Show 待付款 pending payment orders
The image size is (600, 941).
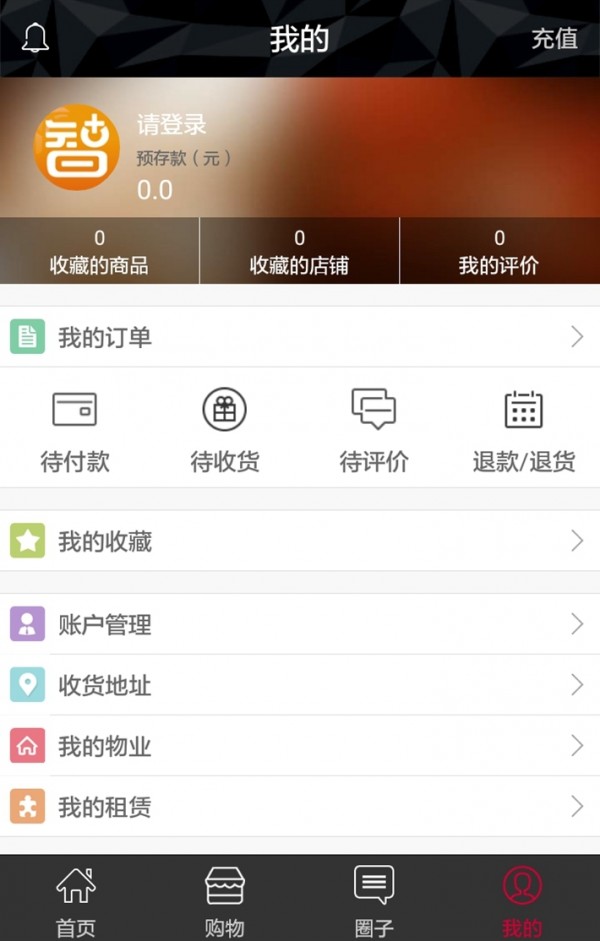click(75, 431)
